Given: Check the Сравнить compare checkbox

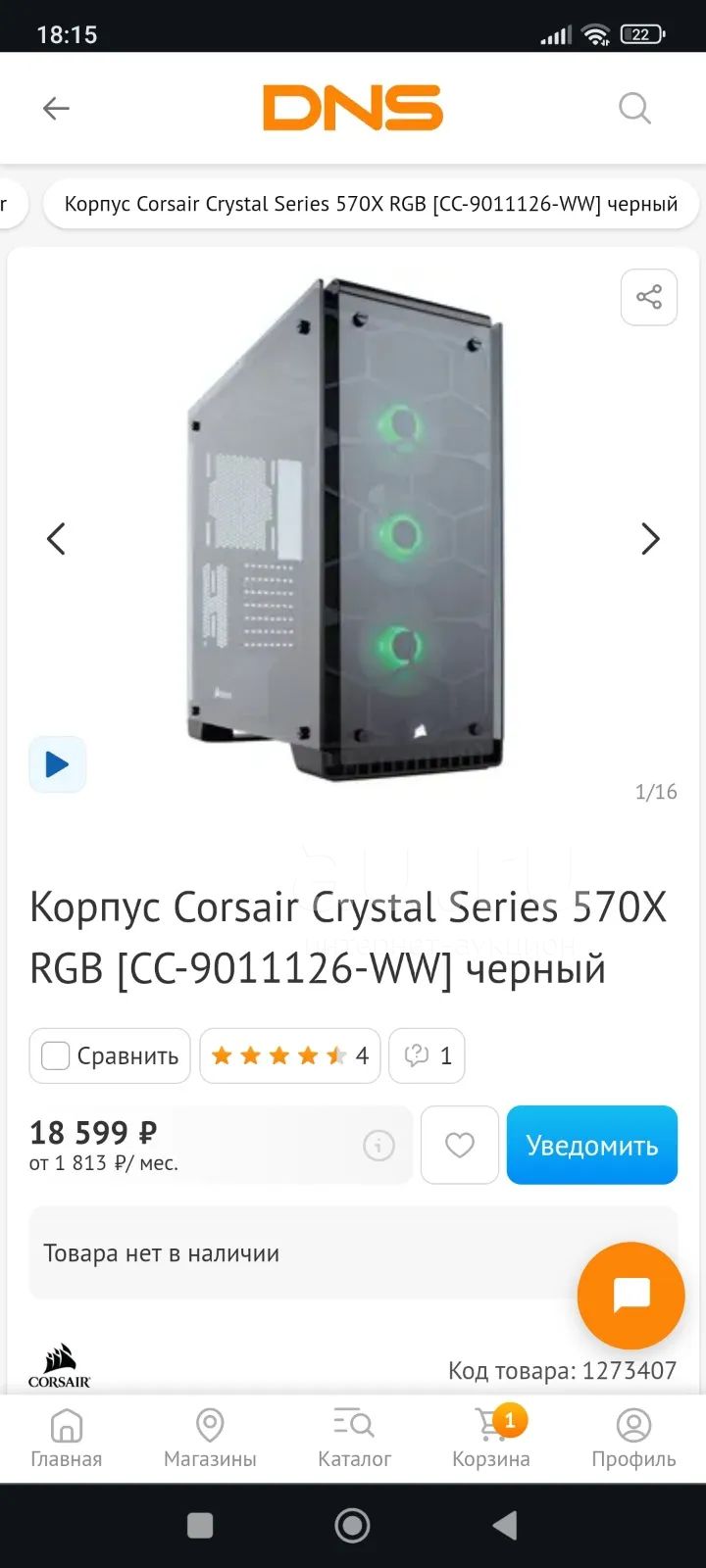Looking at the screenshot, I should tap(55, 1055).
